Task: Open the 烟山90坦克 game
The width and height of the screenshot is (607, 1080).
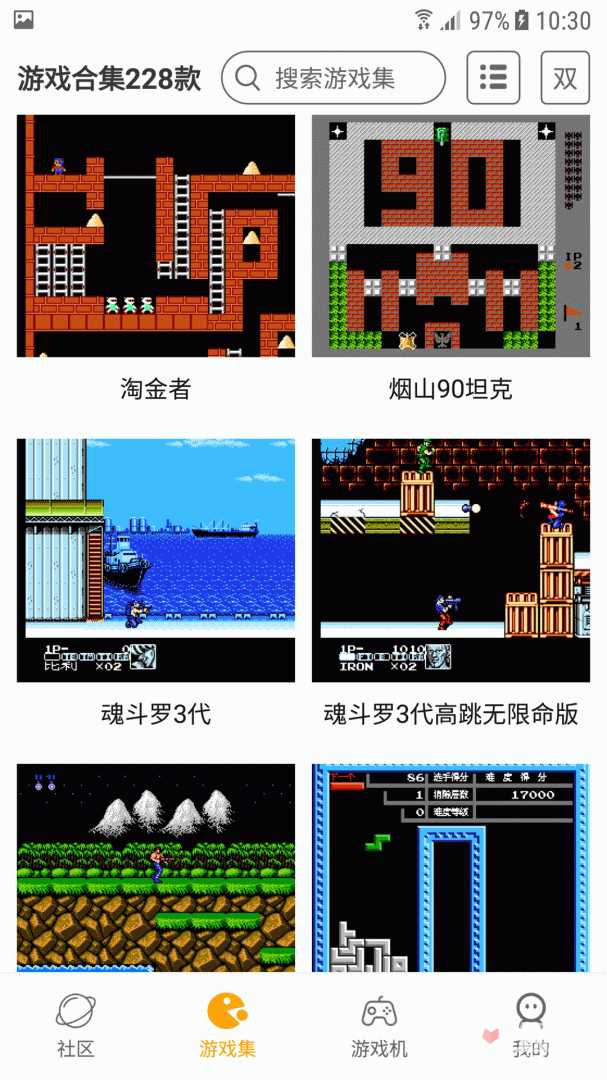Action: click(x=450, y=236)
